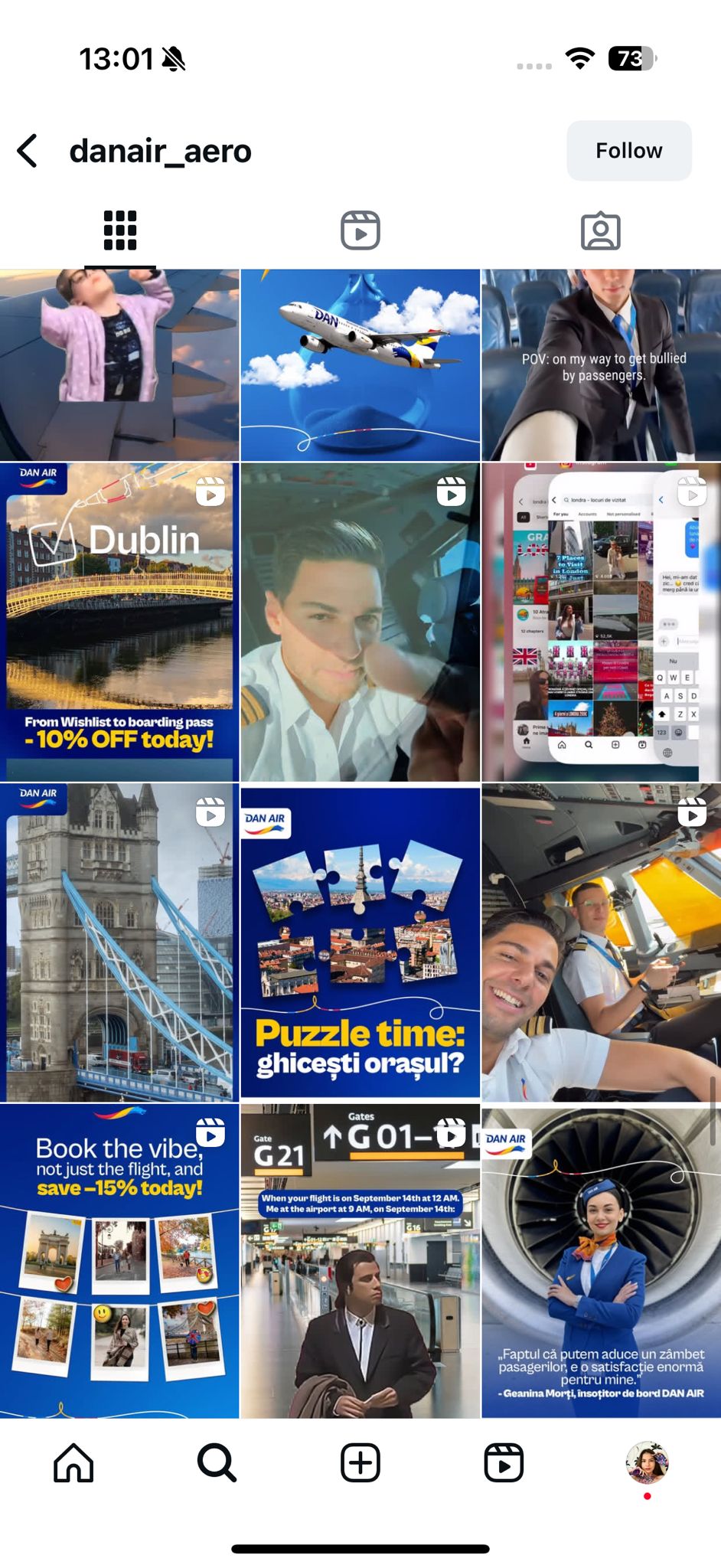
Task: Create a new post
Action: click(360, 1463)
